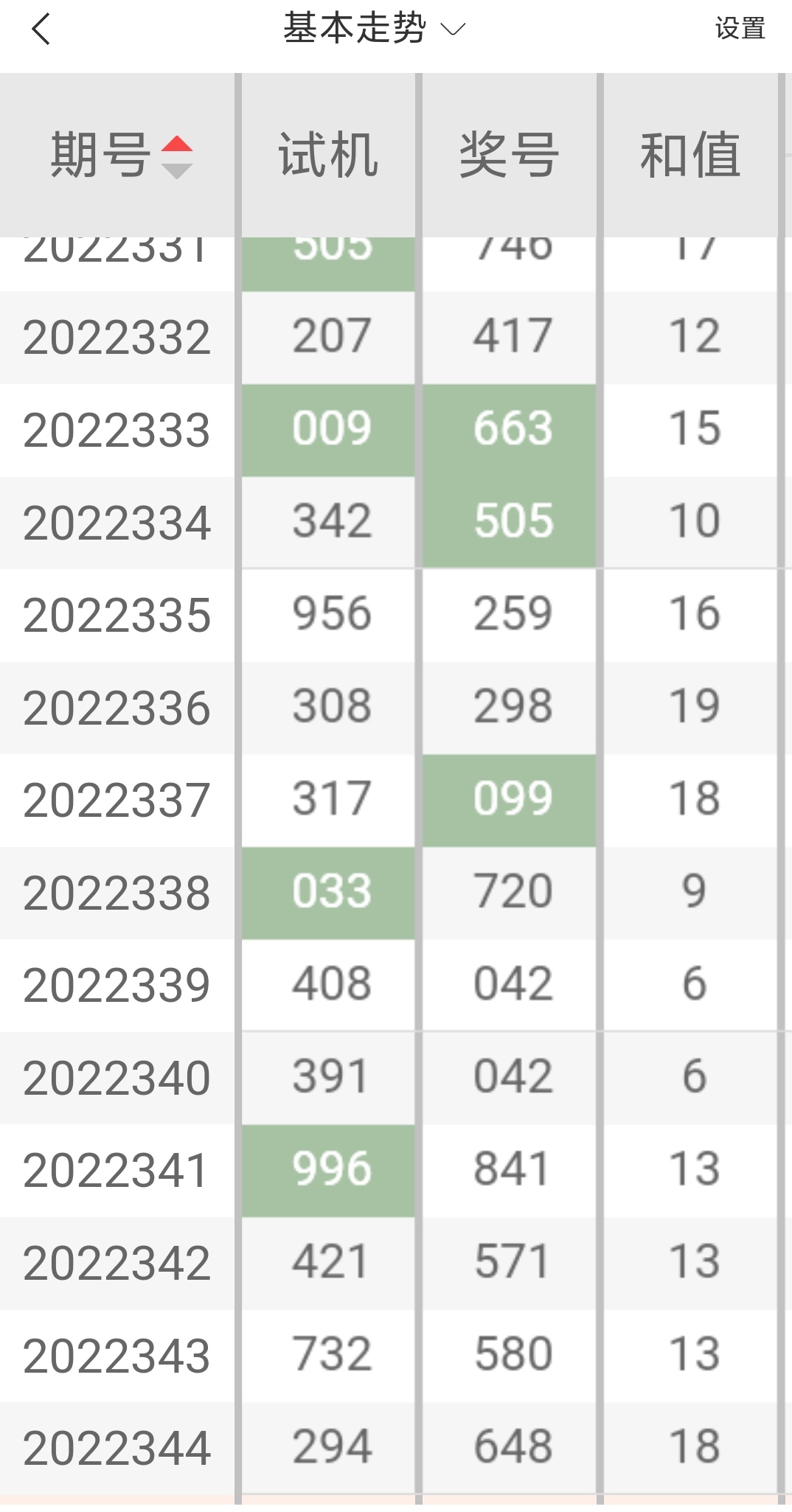Go back using the top-left arrow
Screen dimensions: 792x1512
(x=41, y=29)
